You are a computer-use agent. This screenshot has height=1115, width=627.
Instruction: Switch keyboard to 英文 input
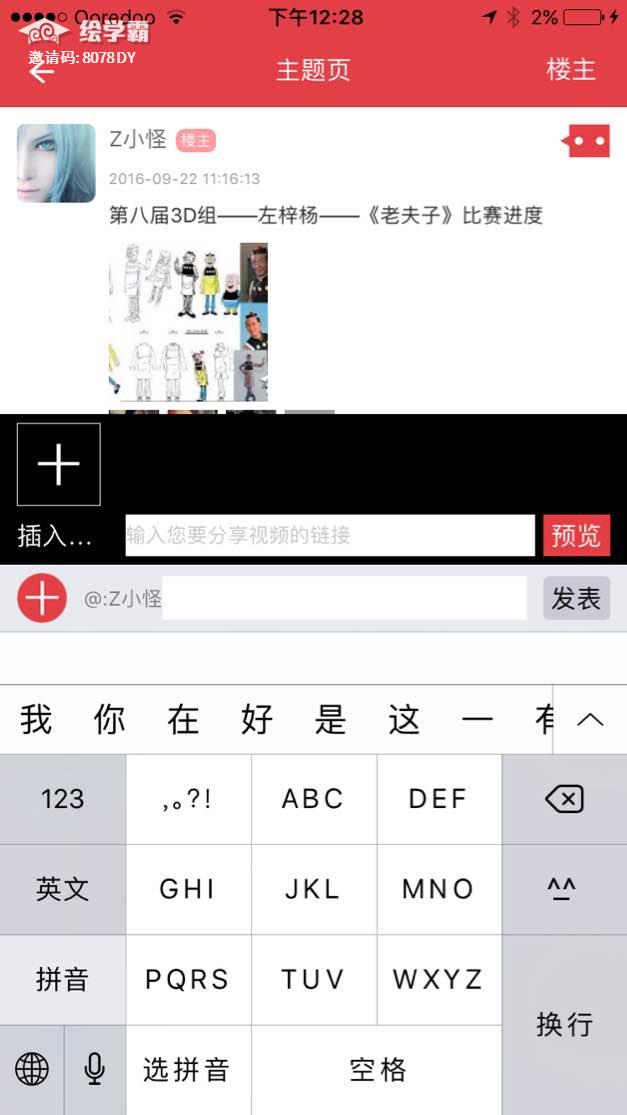(x=63, y=889)
